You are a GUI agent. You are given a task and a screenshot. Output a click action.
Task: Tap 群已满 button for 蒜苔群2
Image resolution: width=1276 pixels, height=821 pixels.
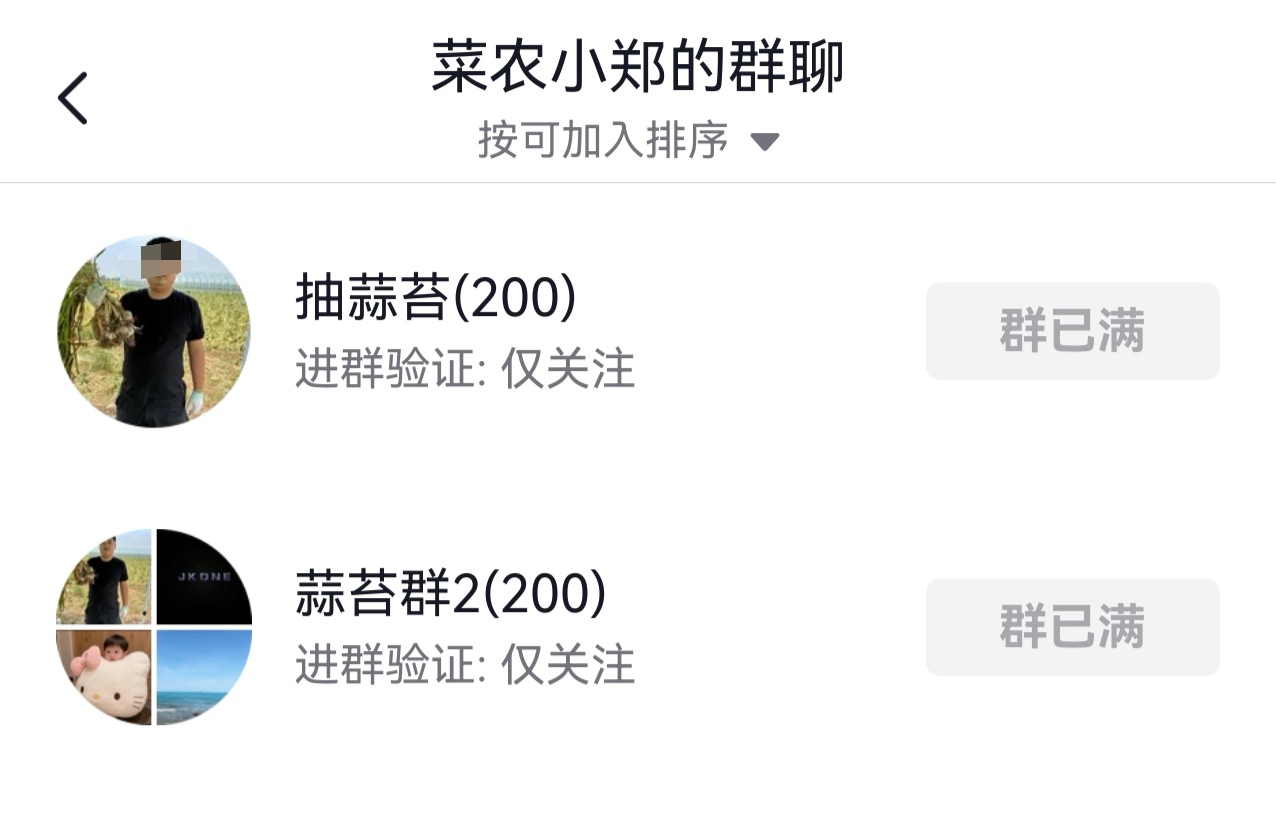(1072, 627)
